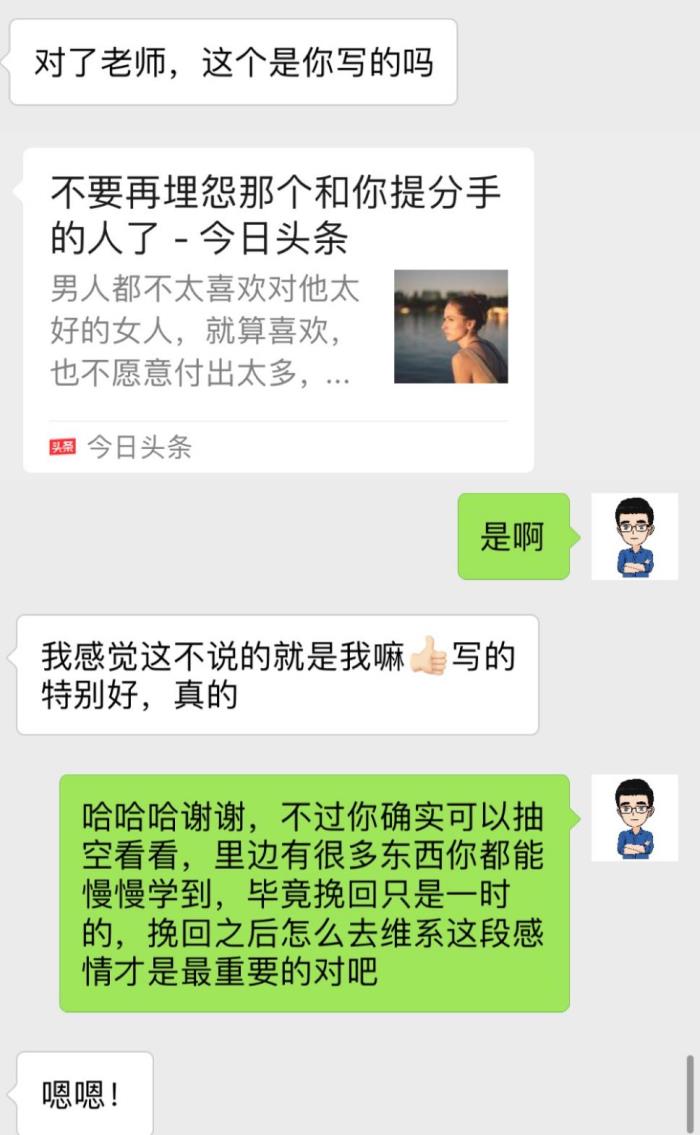Open profile from avatar beside 哈哈哈谢谢 message
The width and height of the screenshot is (700, 1135).
634,817
